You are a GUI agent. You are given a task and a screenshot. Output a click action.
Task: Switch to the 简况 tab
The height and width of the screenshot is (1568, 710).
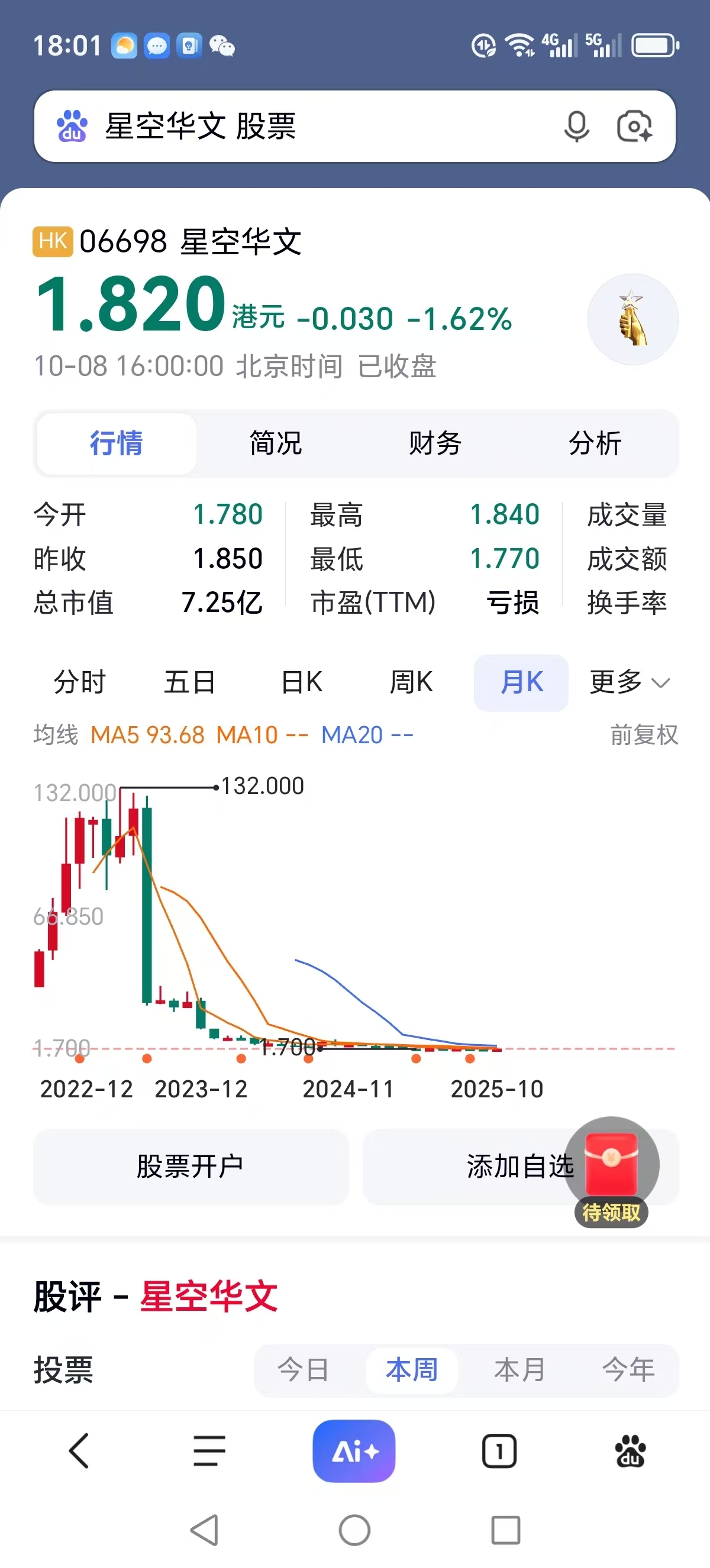[x=276, y=443]
